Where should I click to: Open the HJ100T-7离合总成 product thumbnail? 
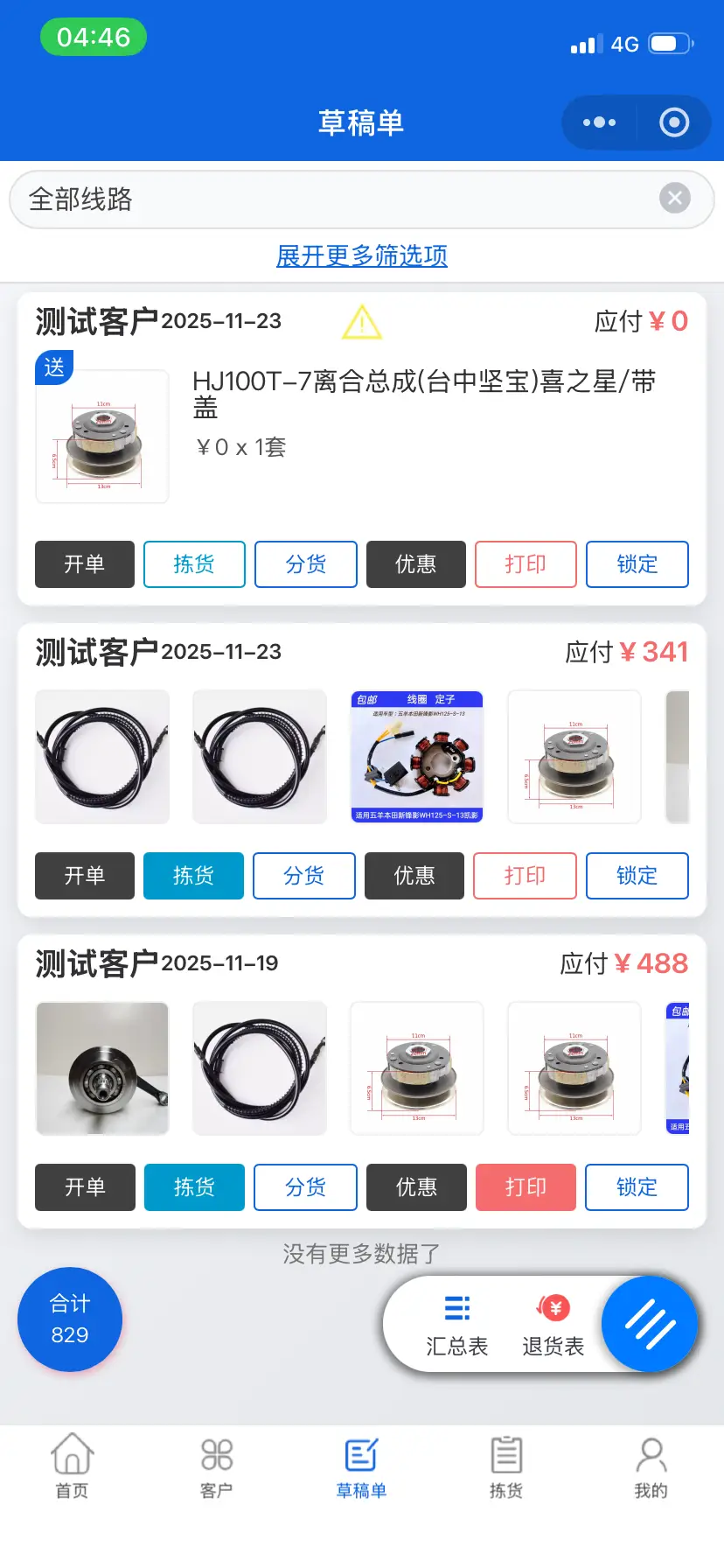tap(102, 437)
